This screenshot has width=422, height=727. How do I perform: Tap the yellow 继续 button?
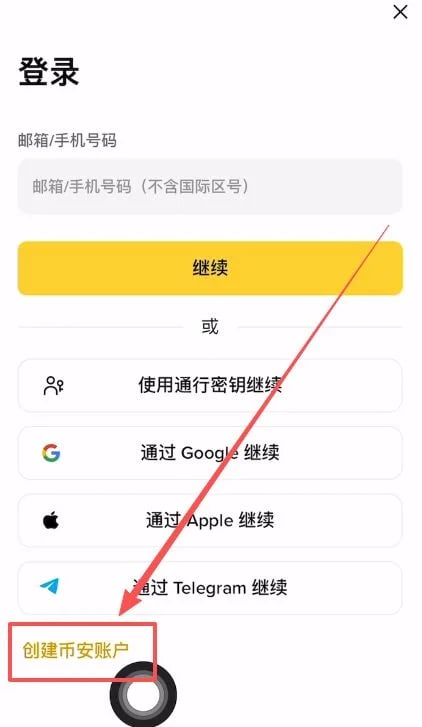[210, 268]
